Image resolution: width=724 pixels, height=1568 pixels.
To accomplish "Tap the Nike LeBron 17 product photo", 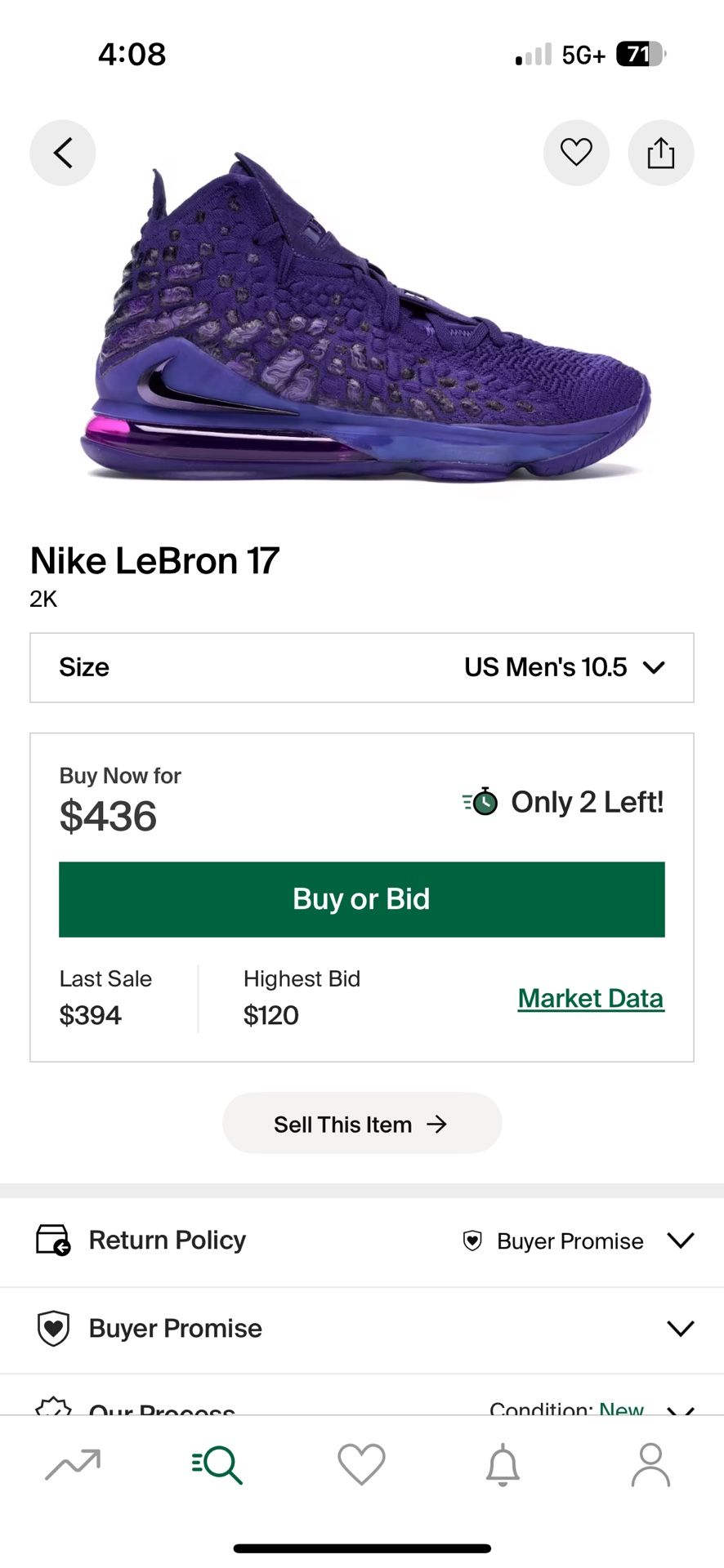I will tap(362, 318).
